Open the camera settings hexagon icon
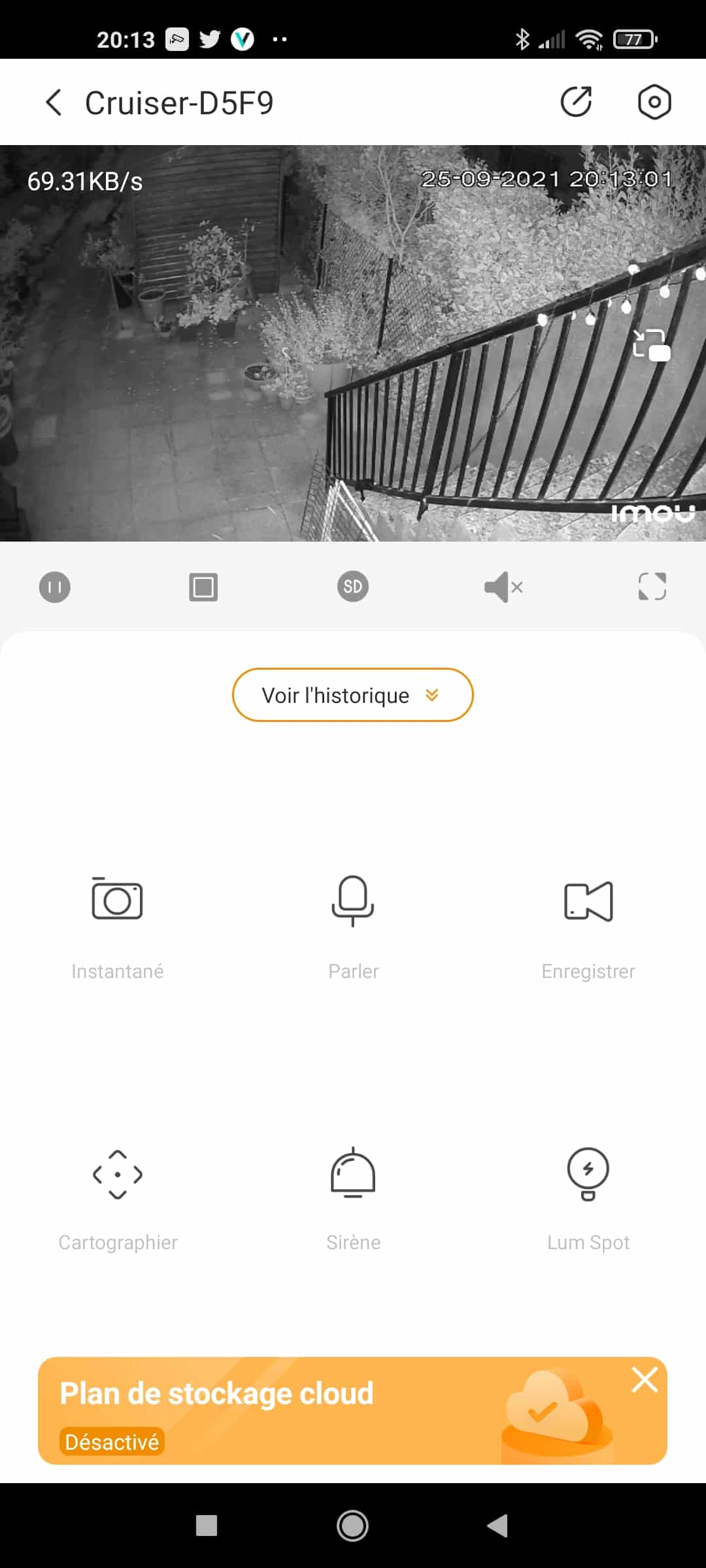 654,102
